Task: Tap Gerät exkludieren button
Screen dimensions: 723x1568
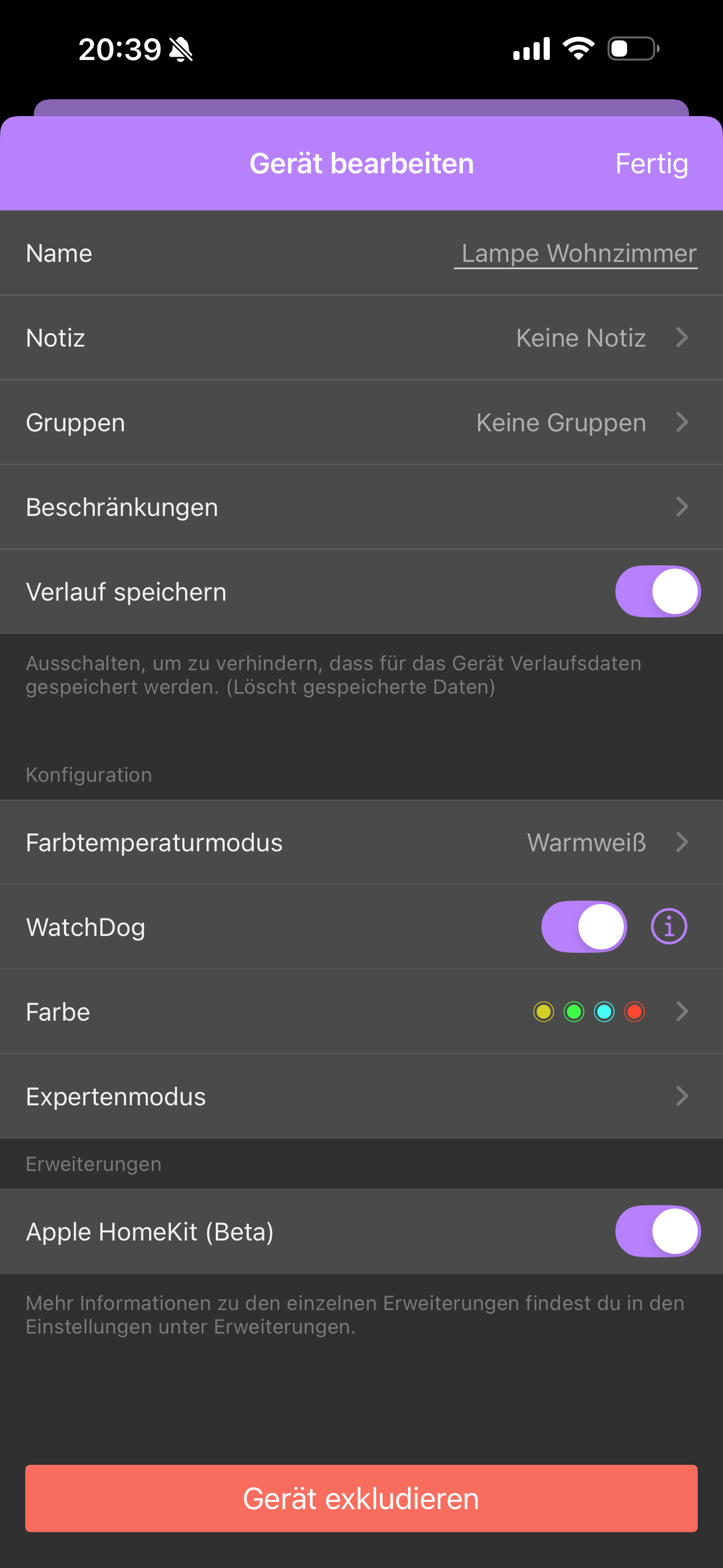Action: click(x=361, y=1498)
